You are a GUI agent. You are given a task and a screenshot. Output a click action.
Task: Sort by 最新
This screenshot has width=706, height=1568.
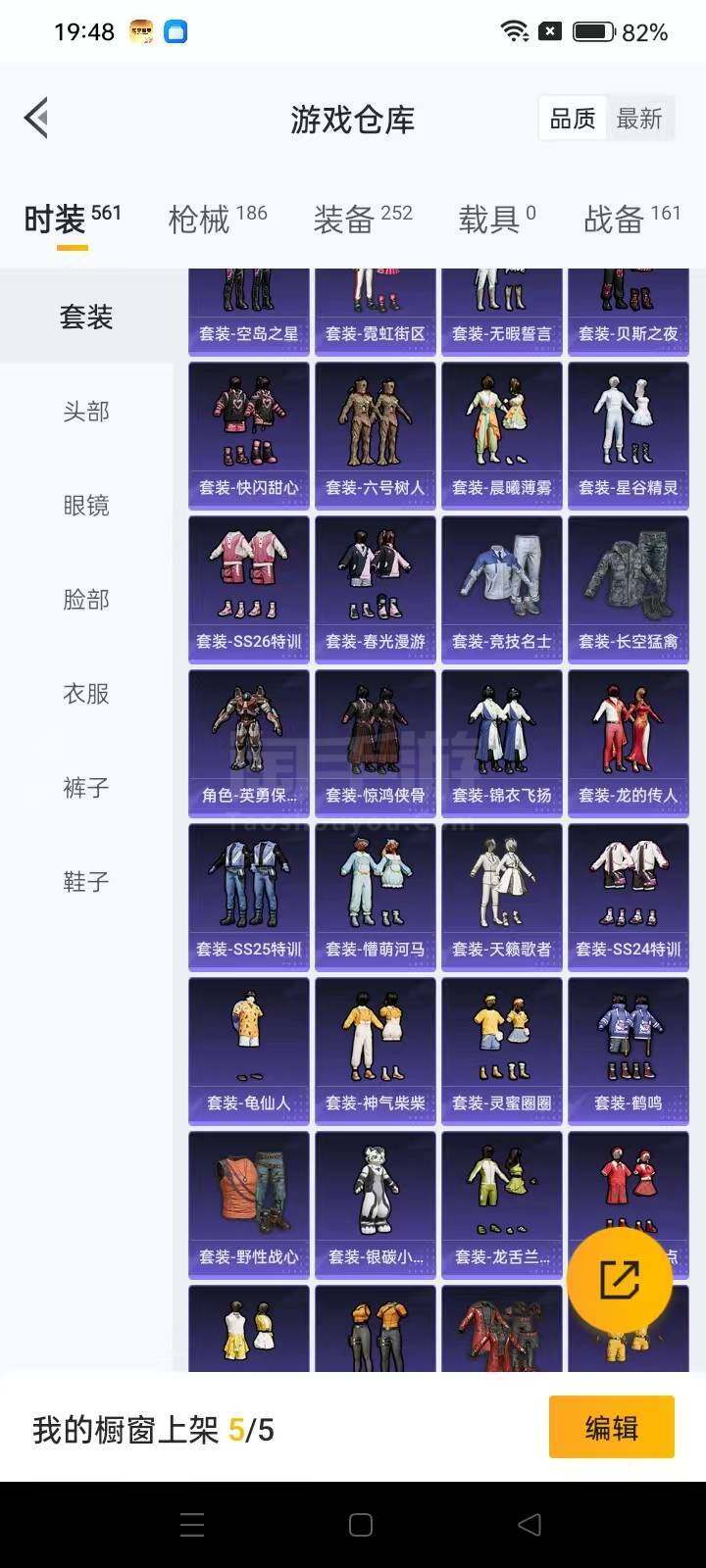pos(639,119)
